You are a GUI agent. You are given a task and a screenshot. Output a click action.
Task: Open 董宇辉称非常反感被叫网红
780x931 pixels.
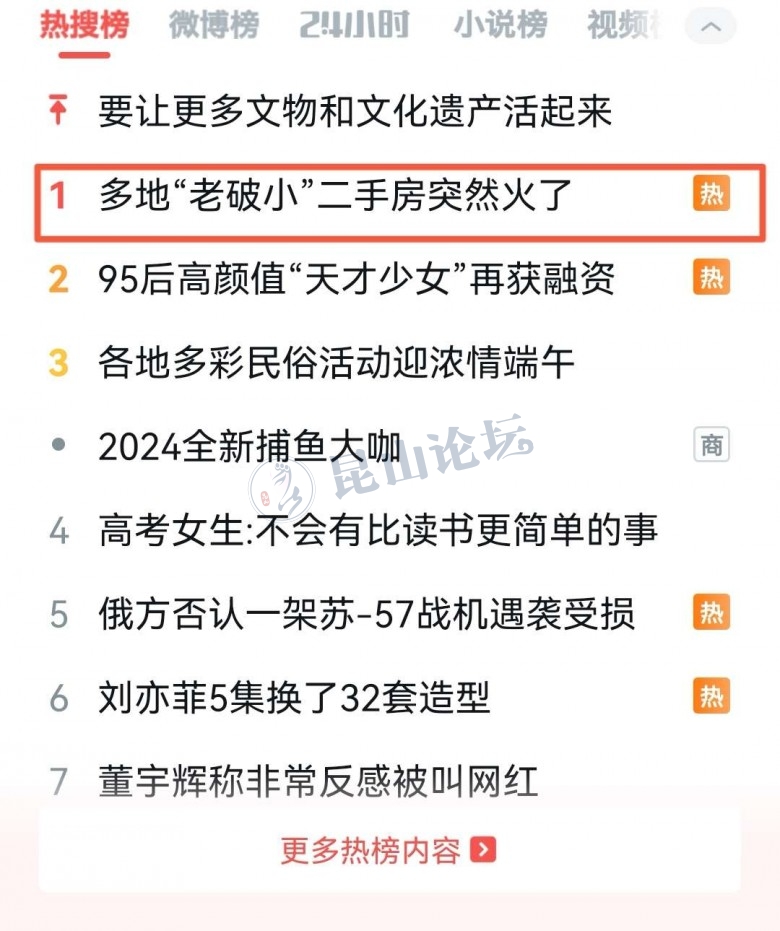coord(318,780)
